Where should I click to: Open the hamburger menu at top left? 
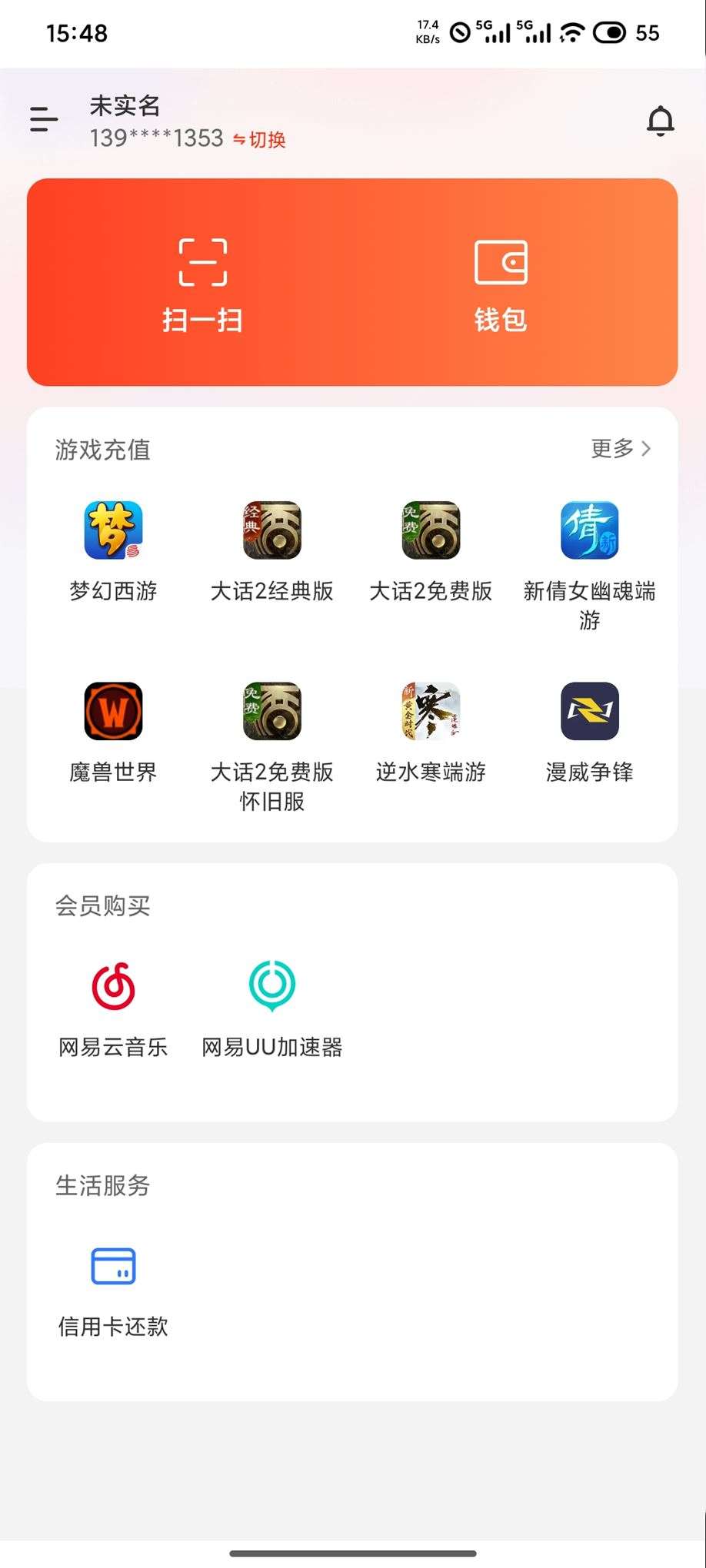(x=42, y=120)
